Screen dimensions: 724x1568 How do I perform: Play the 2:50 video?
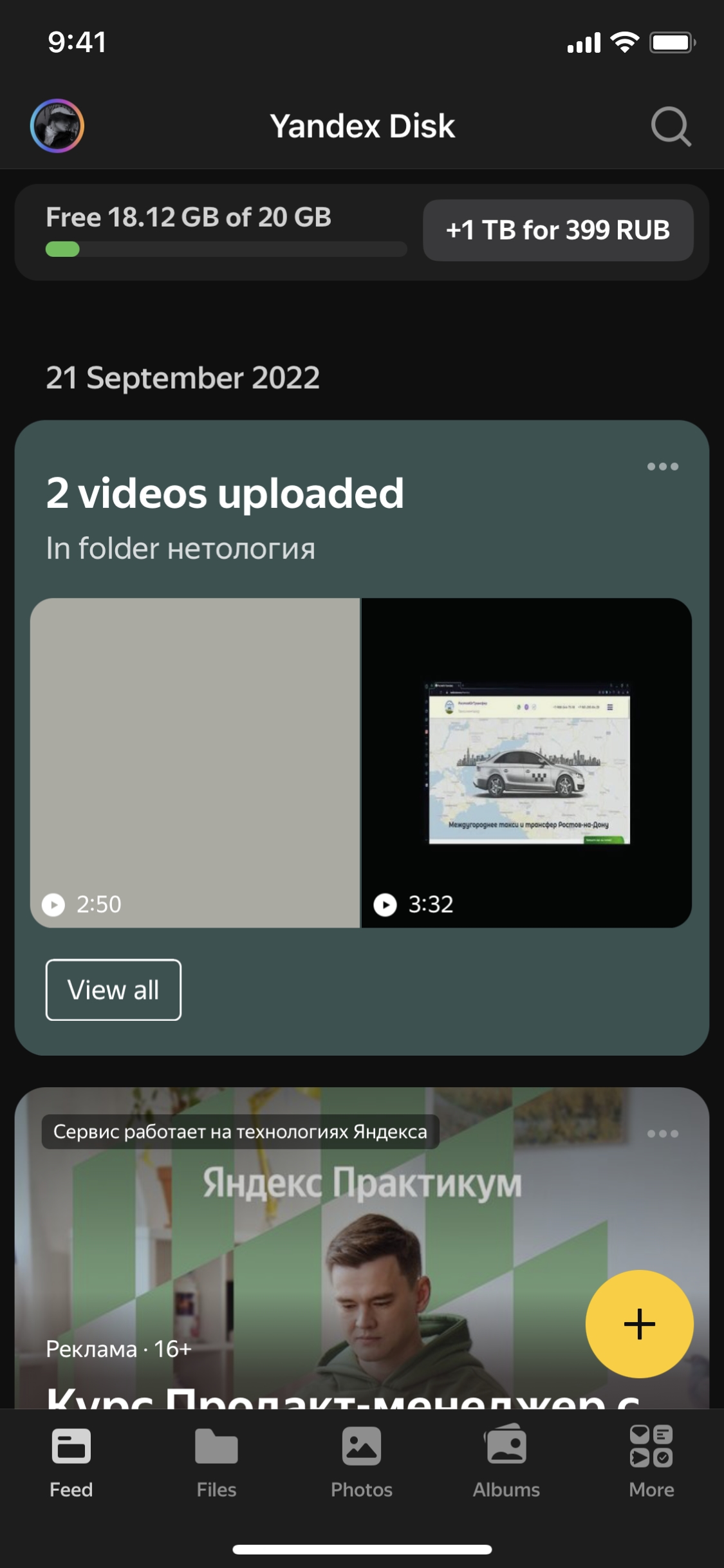[194, 763]
